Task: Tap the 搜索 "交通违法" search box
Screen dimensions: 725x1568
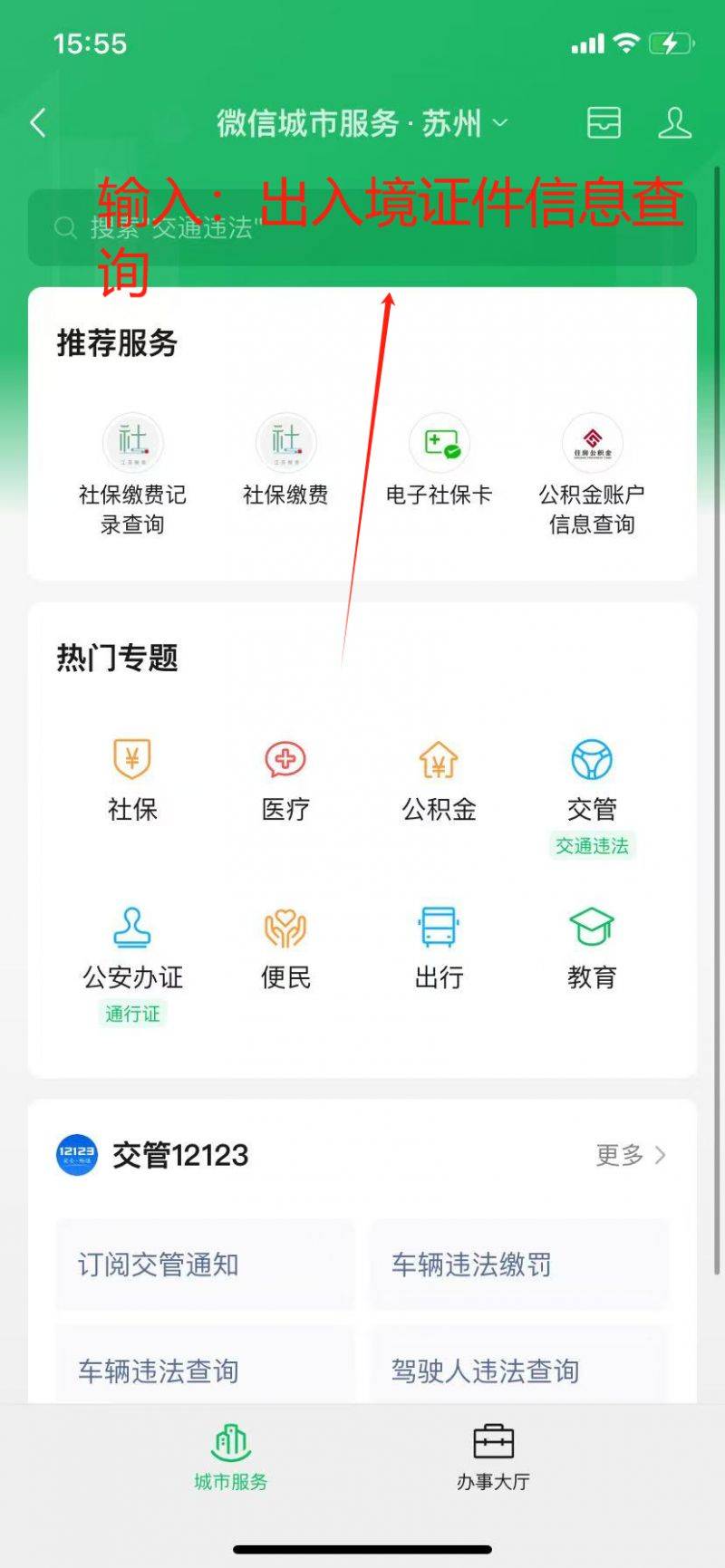Action: coord(362,227)
